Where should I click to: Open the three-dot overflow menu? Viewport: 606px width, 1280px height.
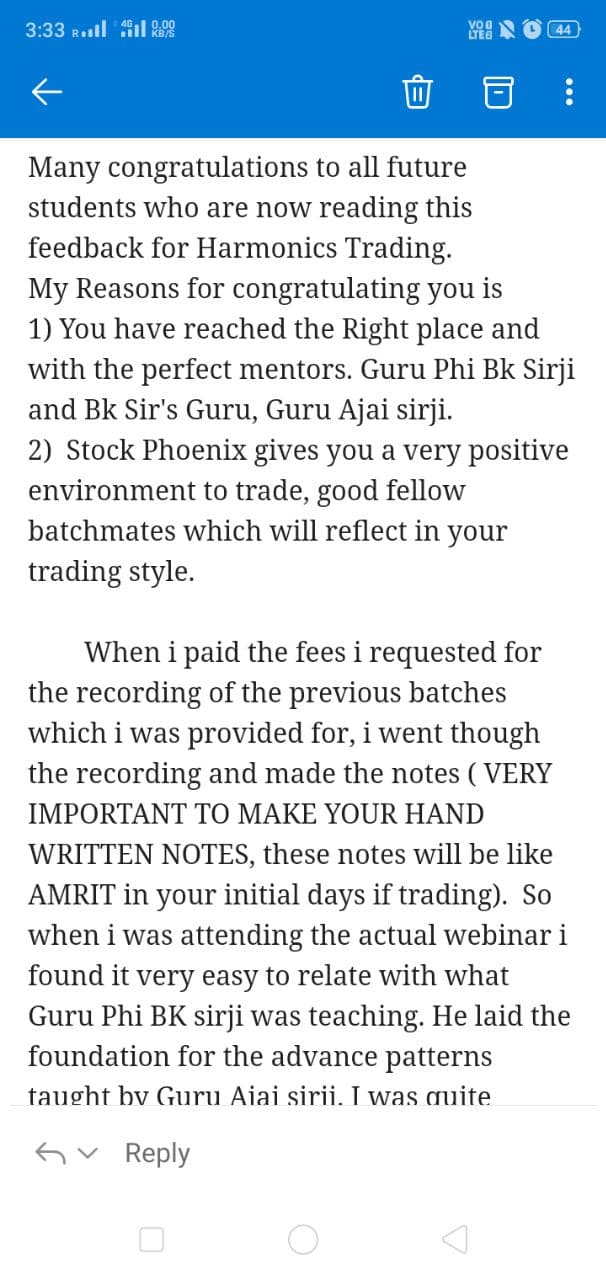point(569,94)
